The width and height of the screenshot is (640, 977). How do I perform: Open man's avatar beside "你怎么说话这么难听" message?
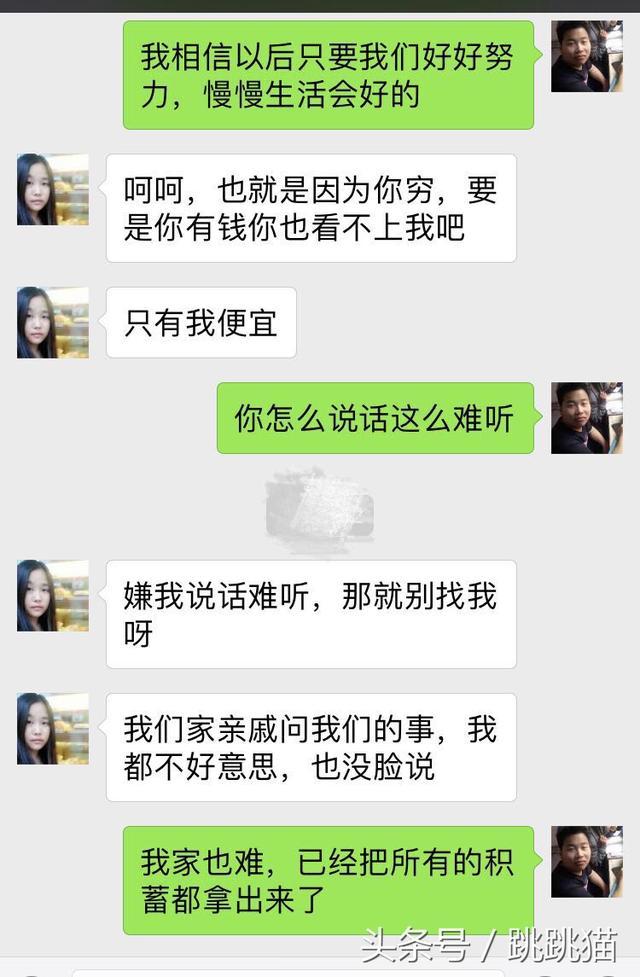(x=586, y=417)
